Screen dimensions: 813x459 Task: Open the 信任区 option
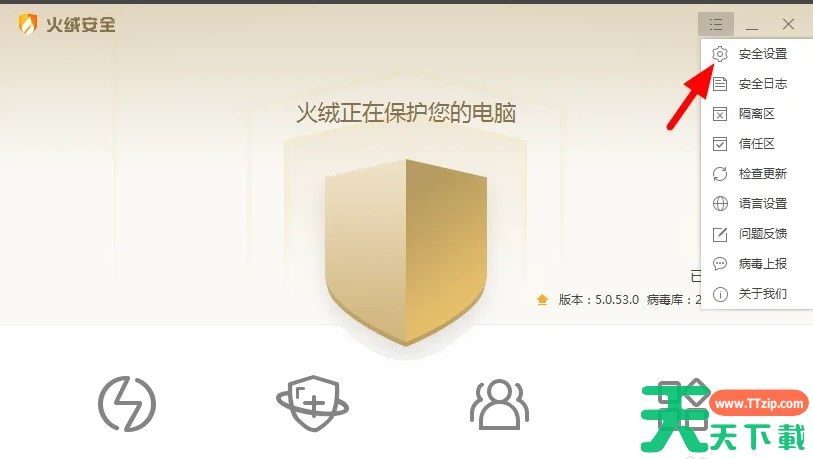click(x=756, y=144)
